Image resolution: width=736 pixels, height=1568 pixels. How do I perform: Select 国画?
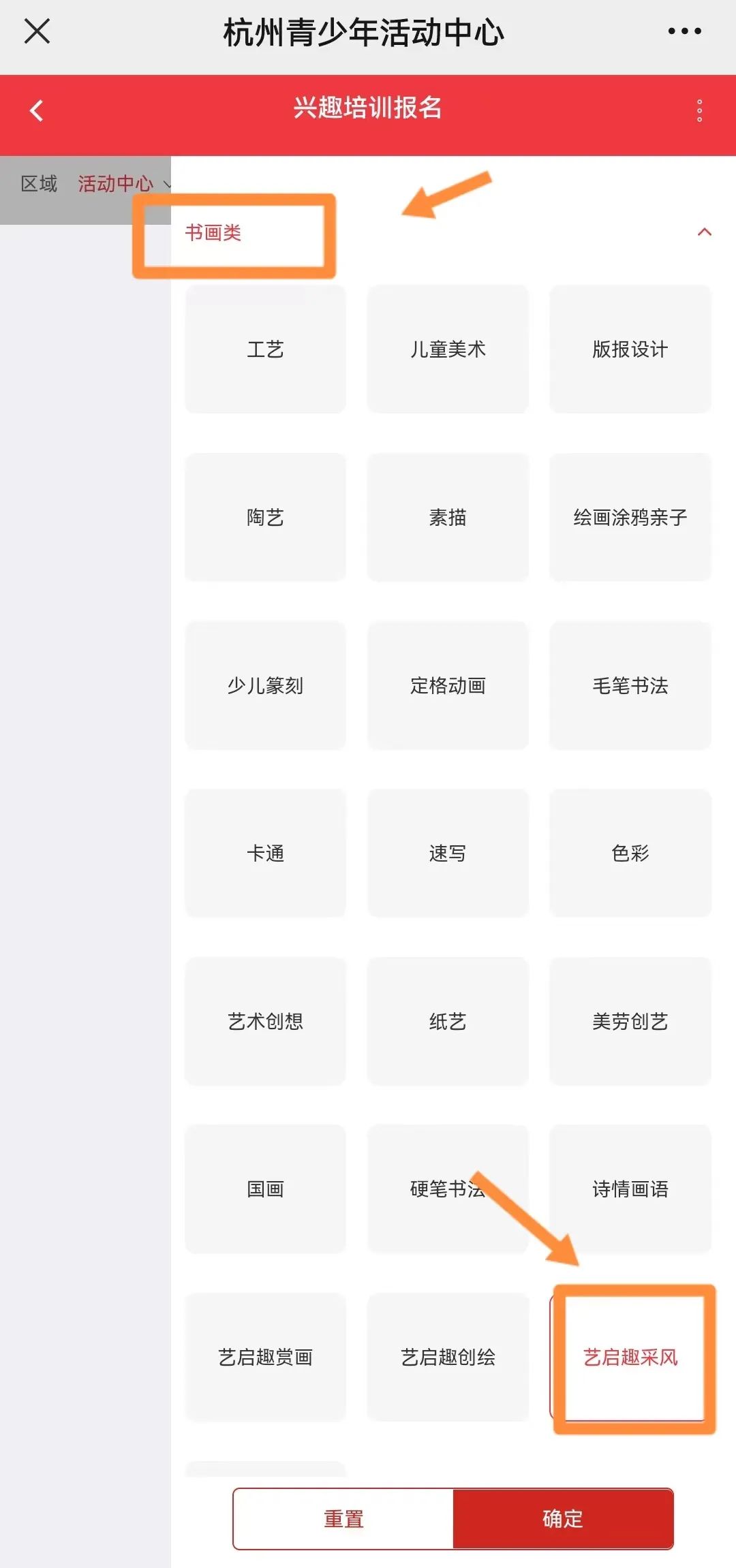pos(265,1189)
